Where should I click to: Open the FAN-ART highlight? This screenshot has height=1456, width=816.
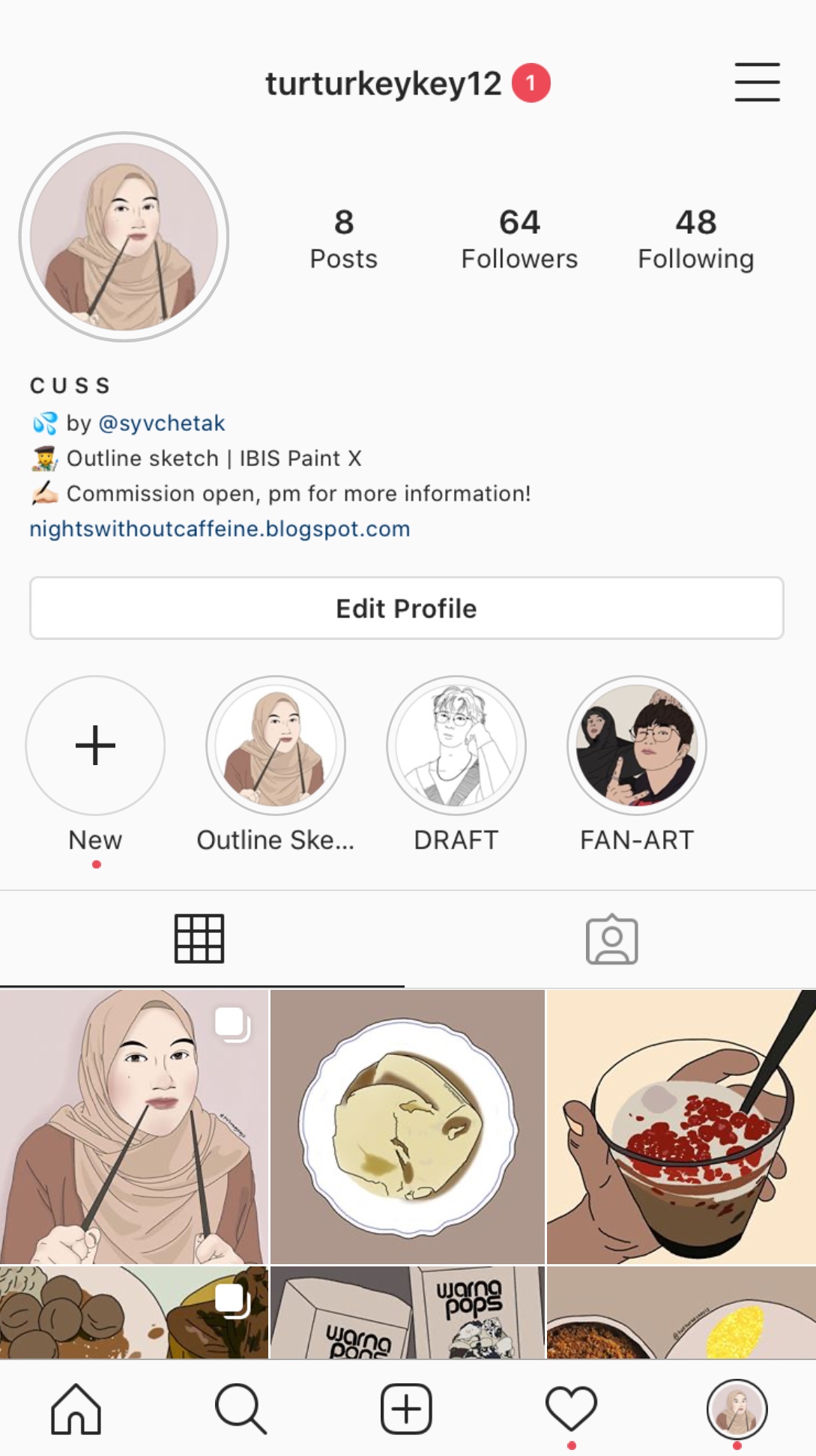637,746
